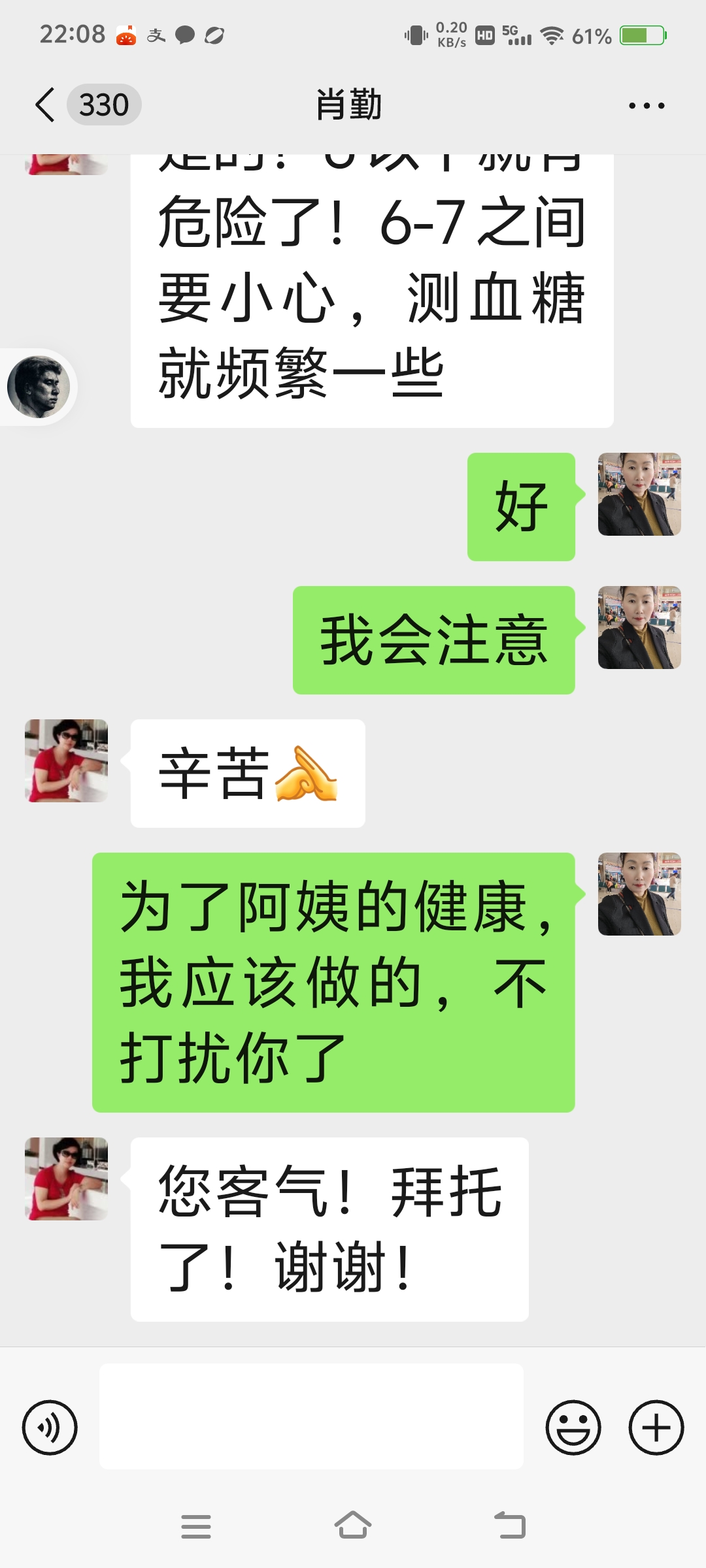
Task: Open the floating chat head bubble
Action: coord(39,387)
